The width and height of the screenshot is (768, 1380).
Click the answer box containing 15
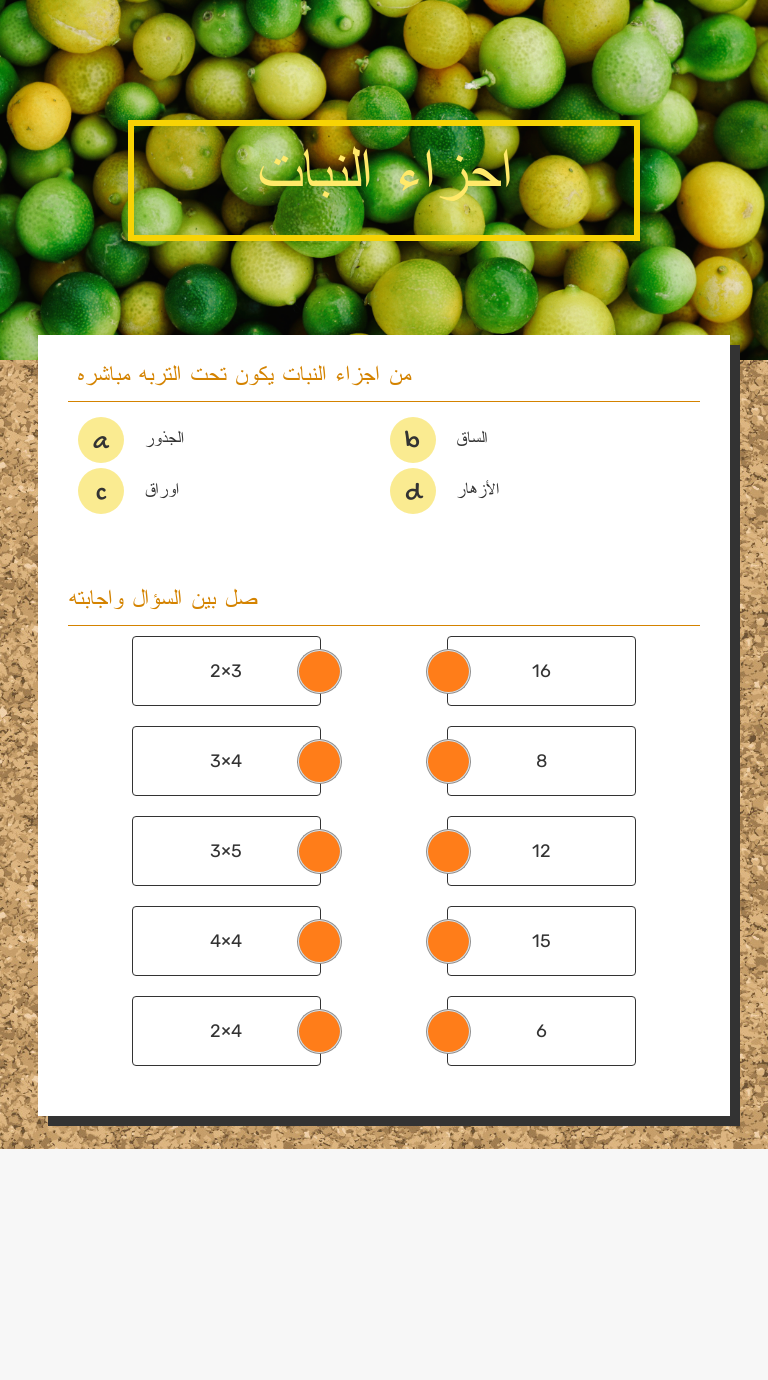(541, 941)
